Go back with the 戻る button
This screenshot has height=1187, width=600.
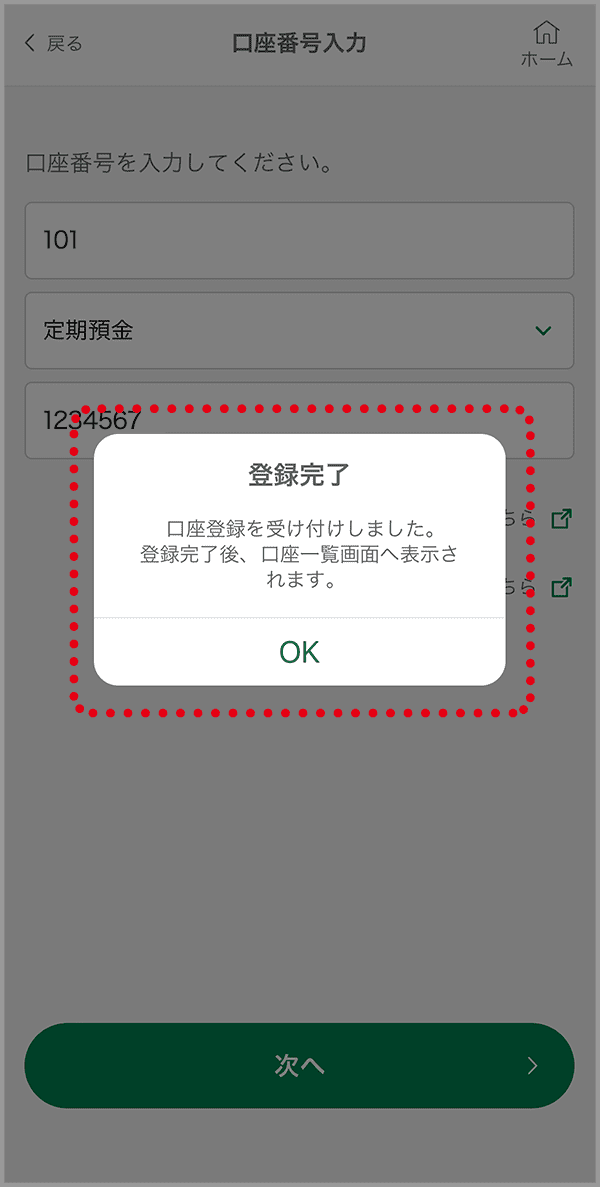coord(53,43)
